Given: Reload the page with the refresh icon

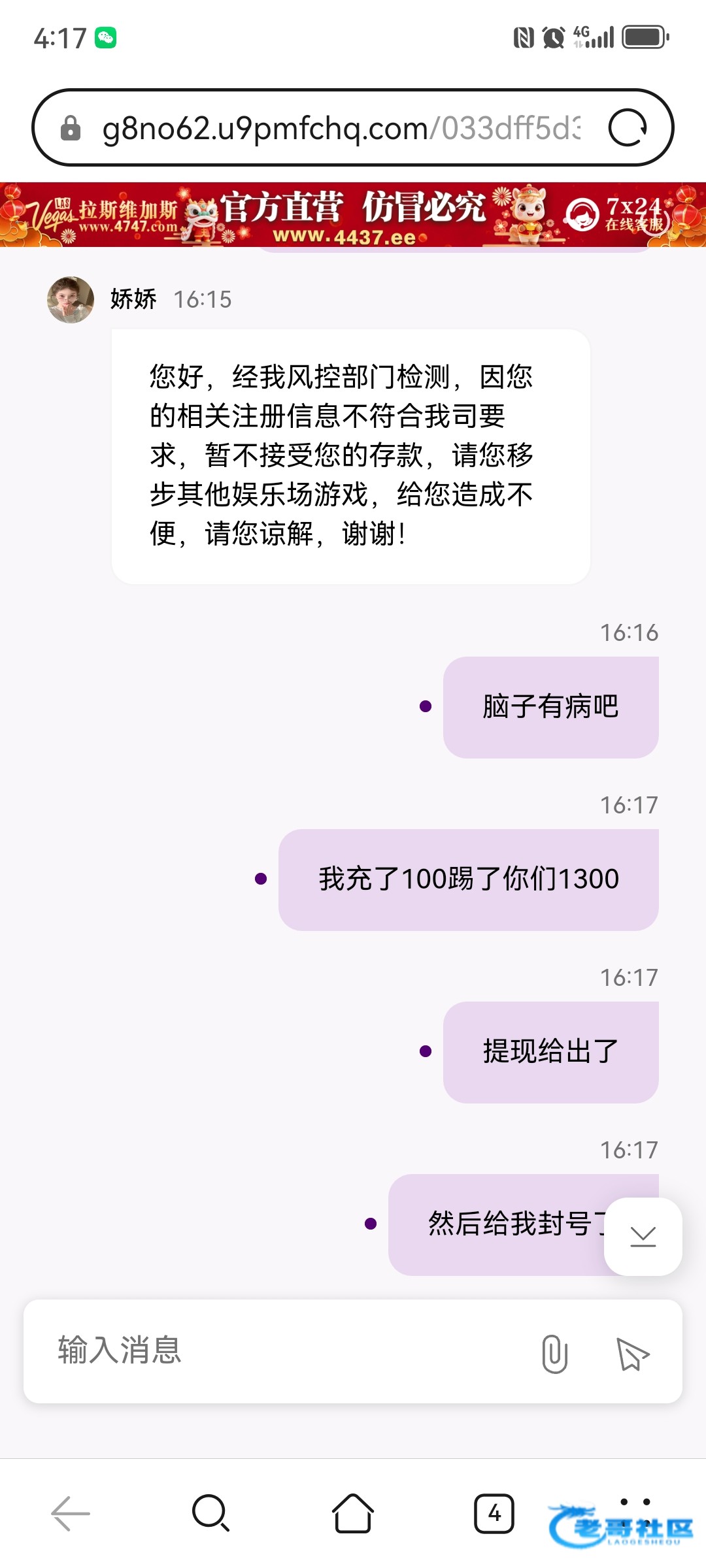Looking at the screenshot, I should (x=627, y=128).
